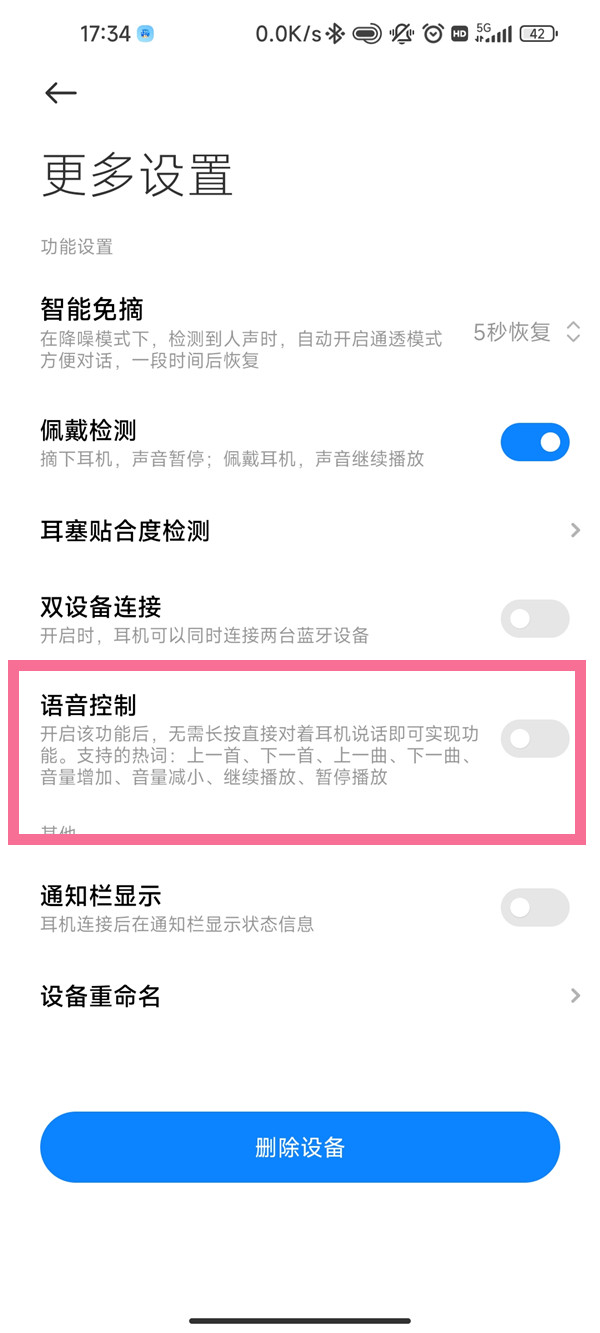Tap the 删除设备 button

click(x=300, y=1147)
